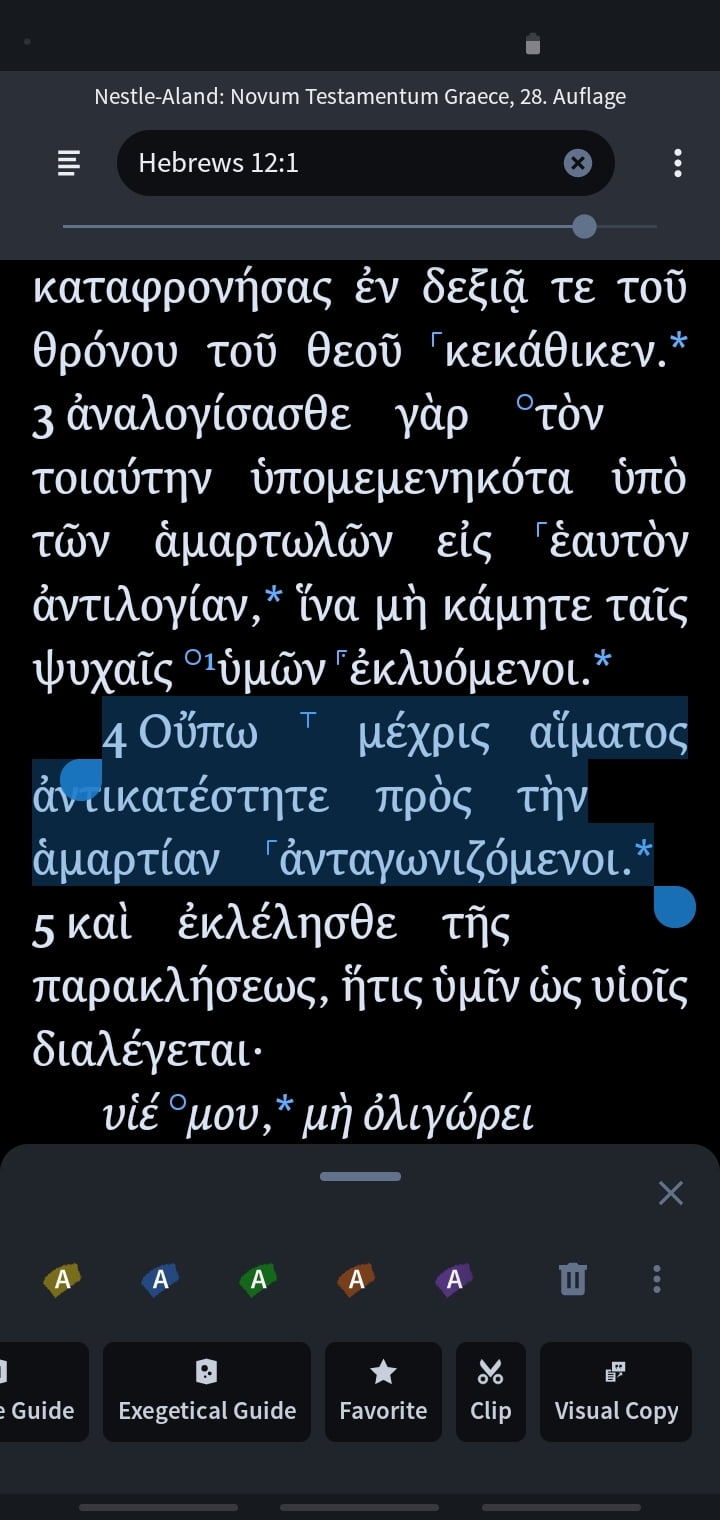Tap the reading position slider
This screenshot has height=1520, width=720.
tap(584, 227)
